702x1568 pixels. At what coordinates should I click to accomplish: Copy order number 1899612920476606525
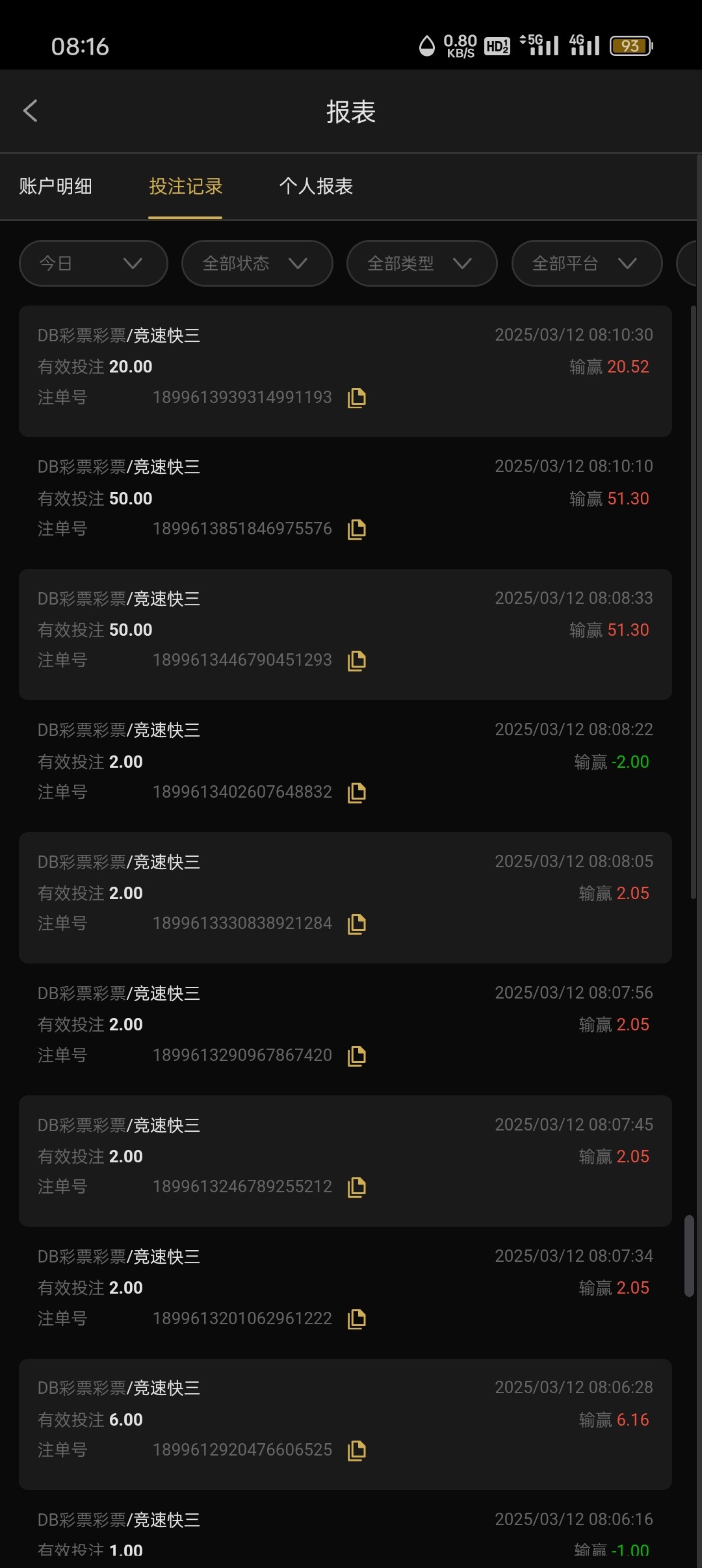point(357,1450)
